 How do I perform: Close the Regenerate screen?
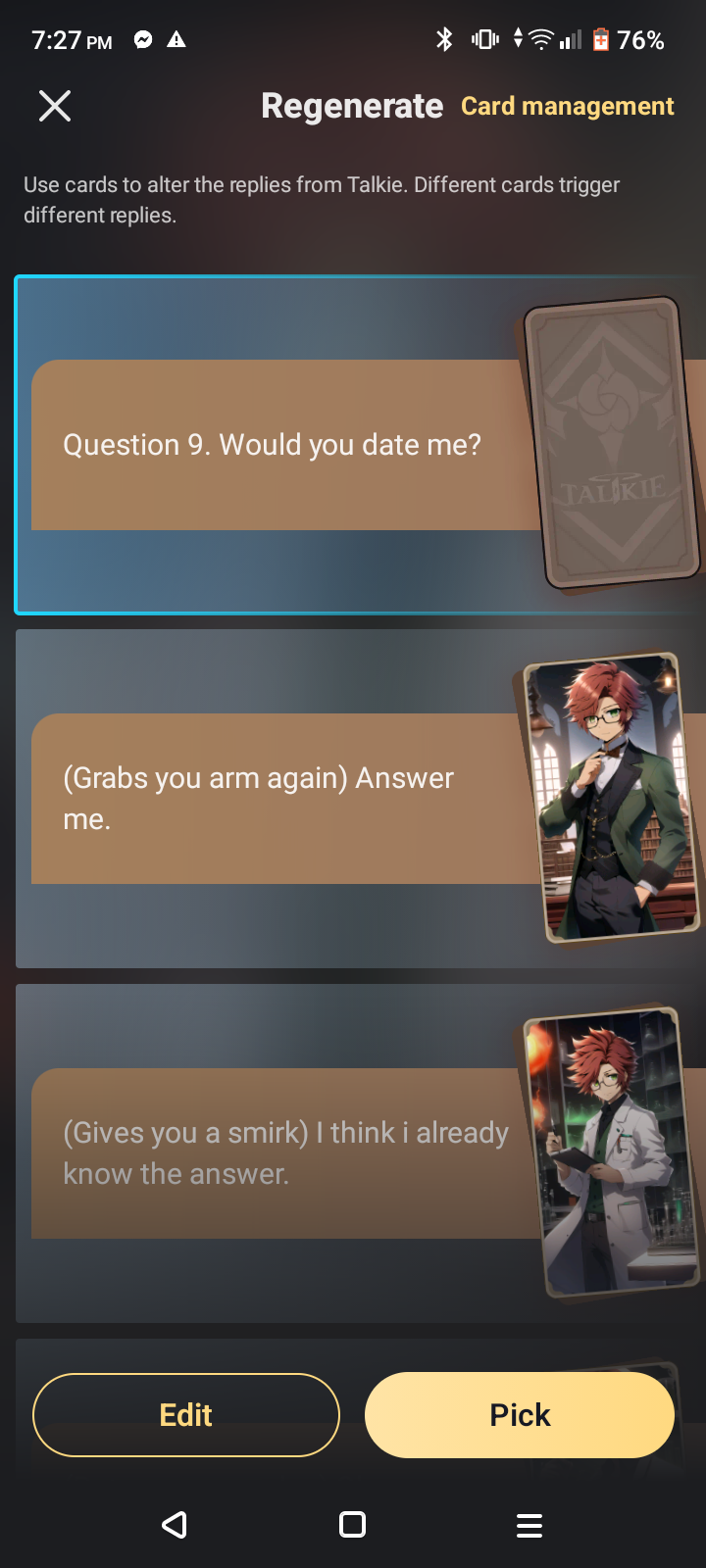55,106
